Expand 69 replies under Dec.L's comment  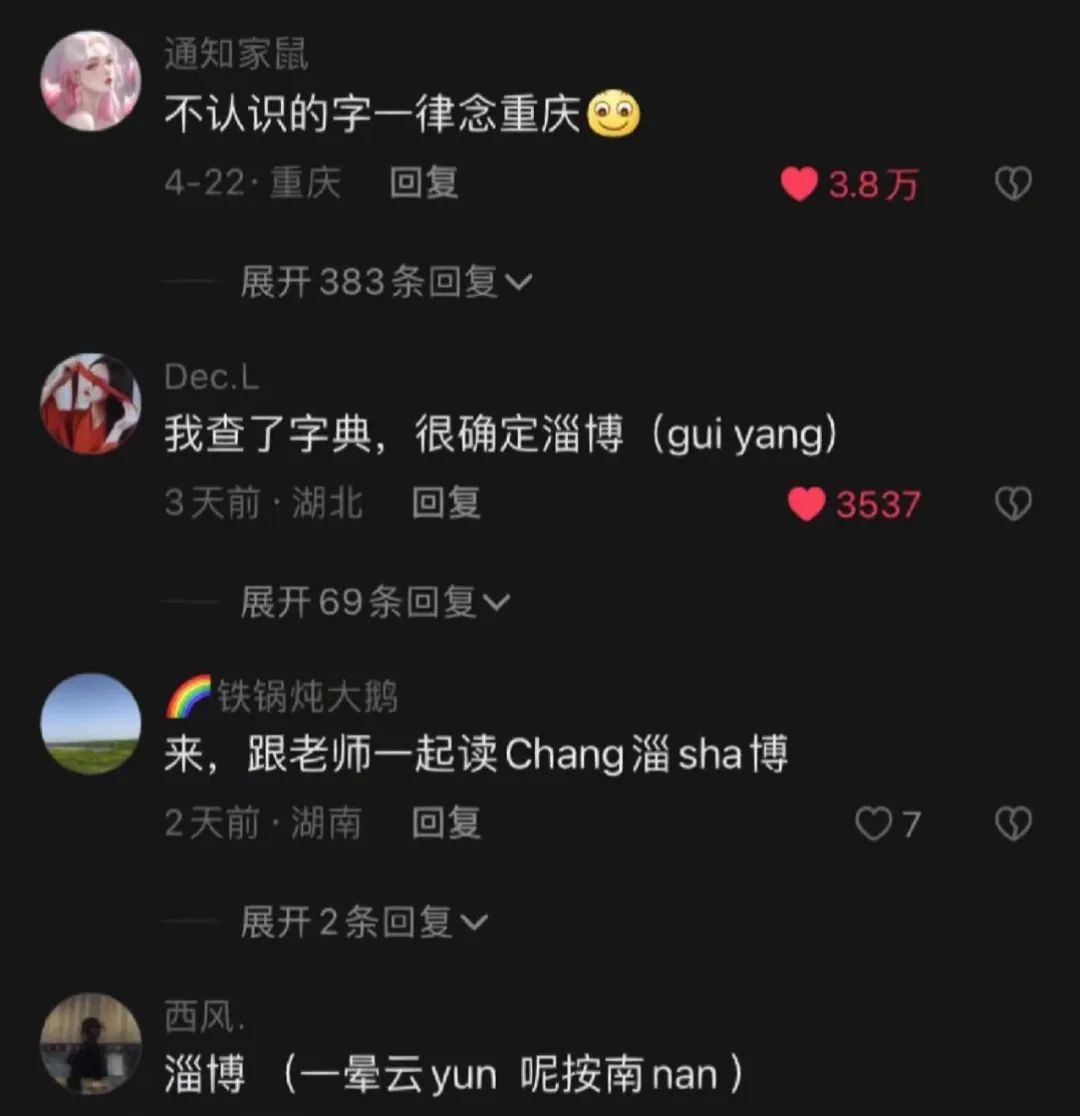click(x=374, y=602)
